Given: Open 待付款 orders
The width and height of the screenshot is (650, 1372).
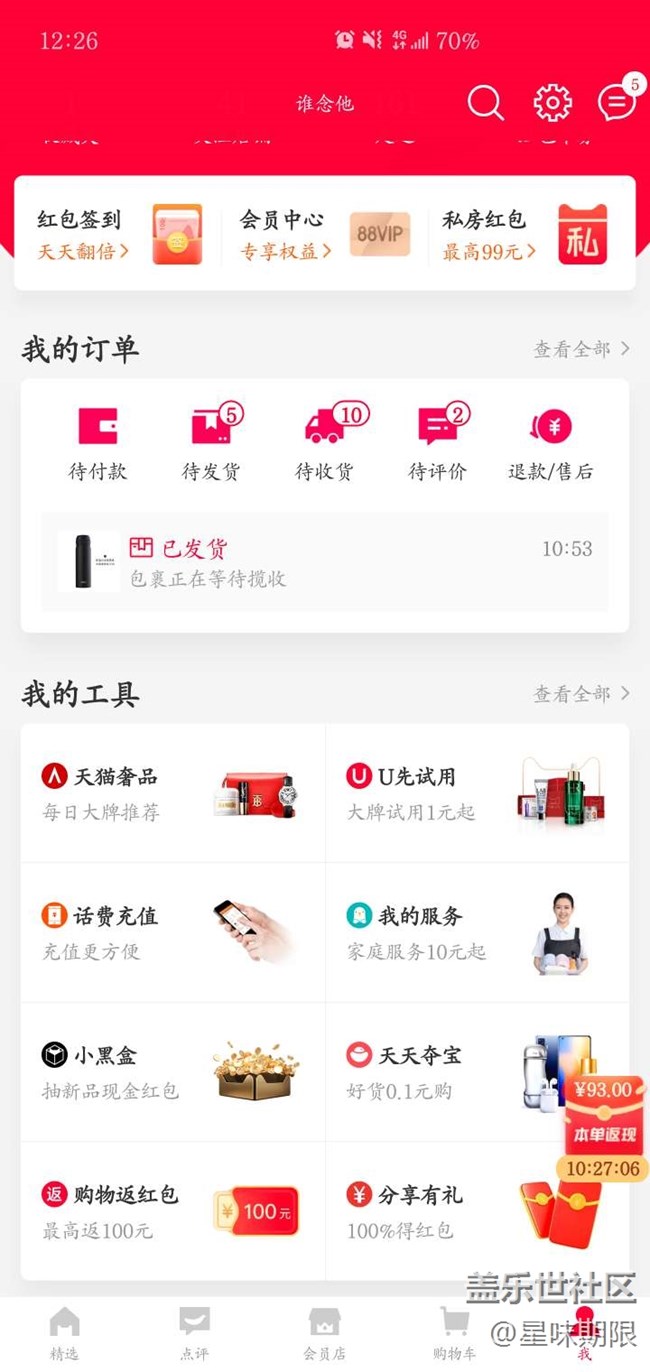Looking at the screenshot, I should pyautogui.click(x=98, y=444).
